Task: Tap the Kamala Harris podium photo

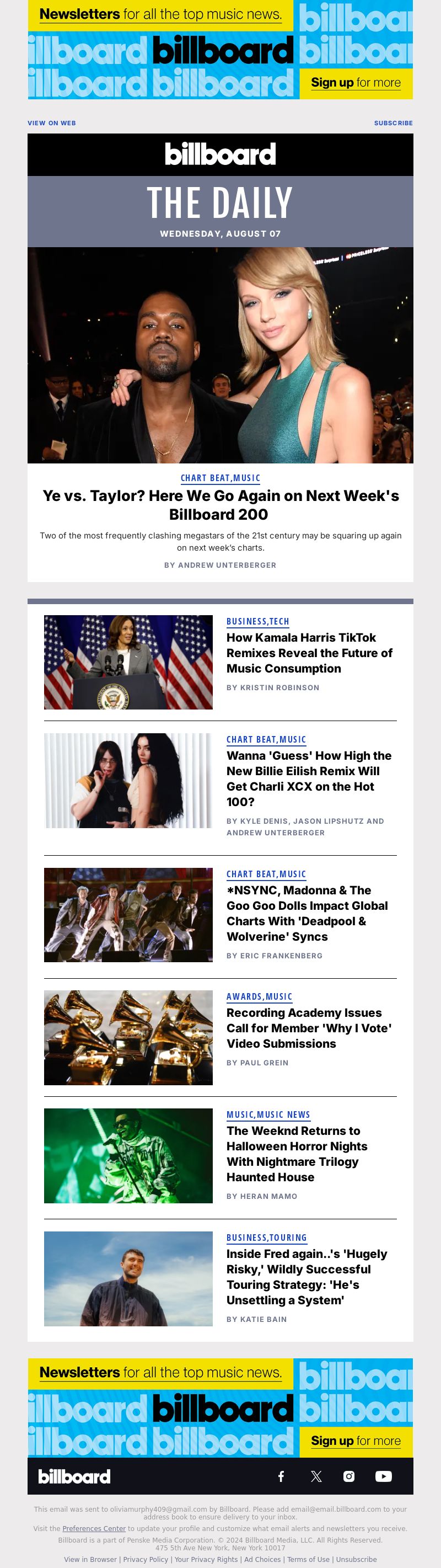Action: (x=128, y=662)
